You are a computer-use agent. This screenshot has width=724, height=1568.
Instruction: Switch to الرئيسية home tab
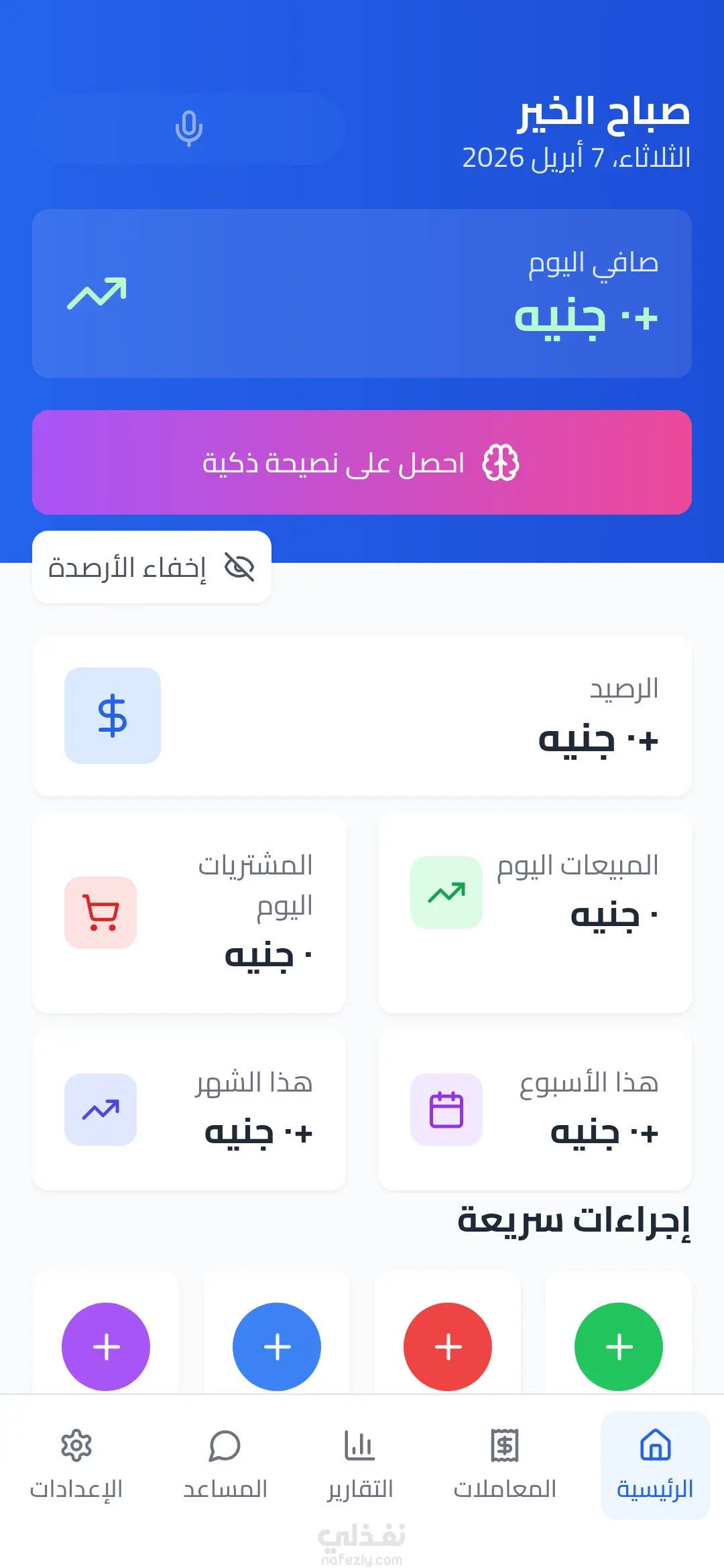tap(655, 1465)
